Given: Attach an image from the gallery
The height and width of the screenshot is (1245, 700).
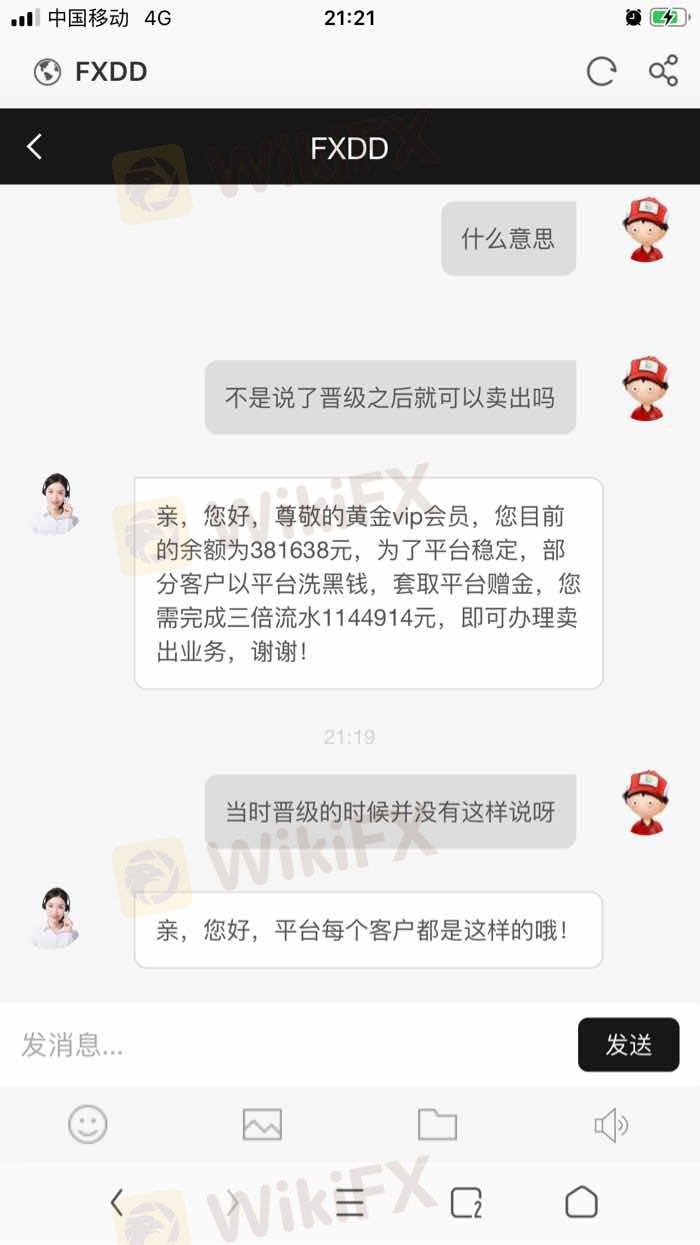Looking at the screenshot, I should [262, 1125].
